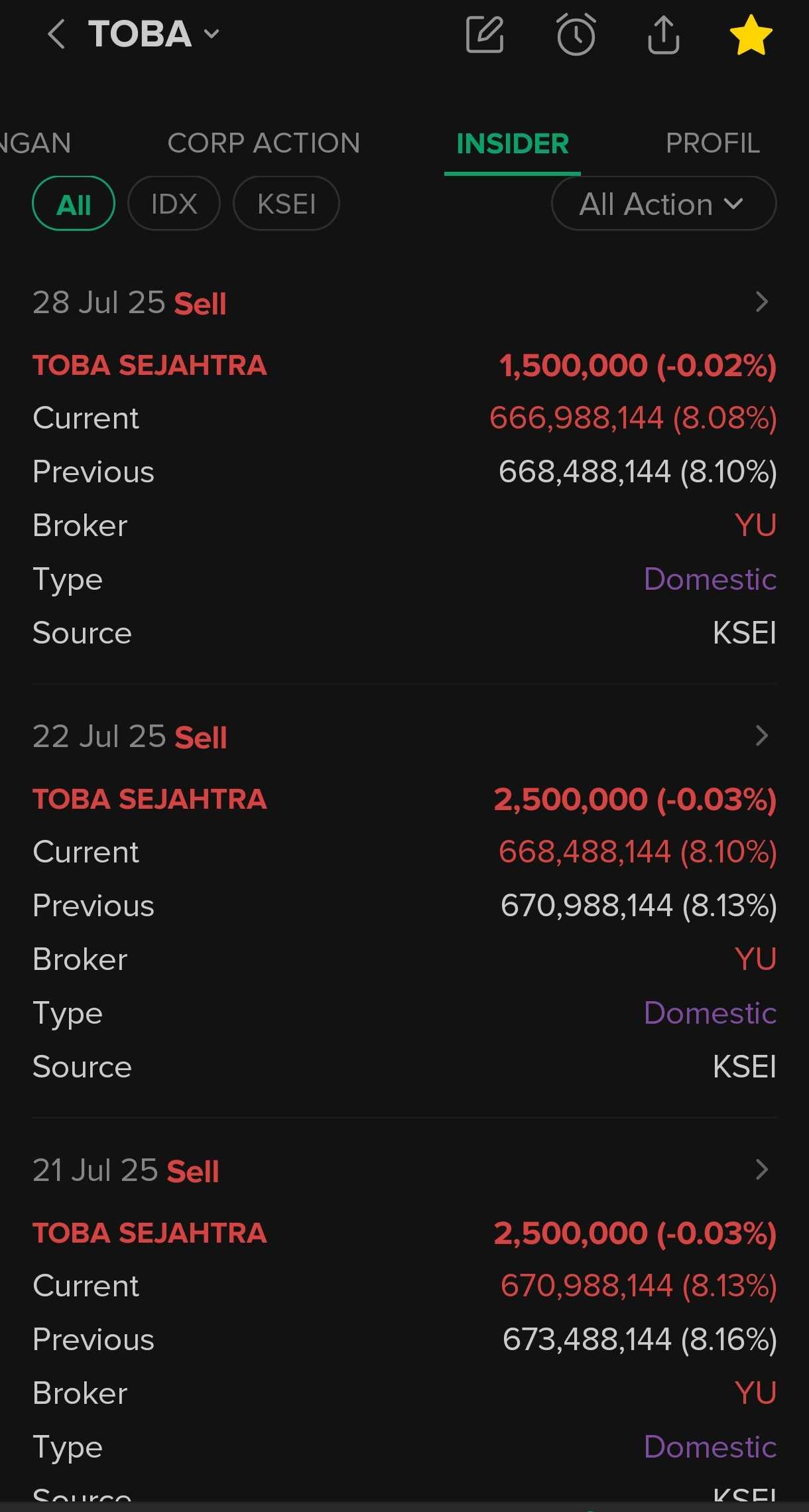Open the 22 Jul 25 Sell transaction details
The height and width of the screenshot is (1512, 809).
pos(404,736)
